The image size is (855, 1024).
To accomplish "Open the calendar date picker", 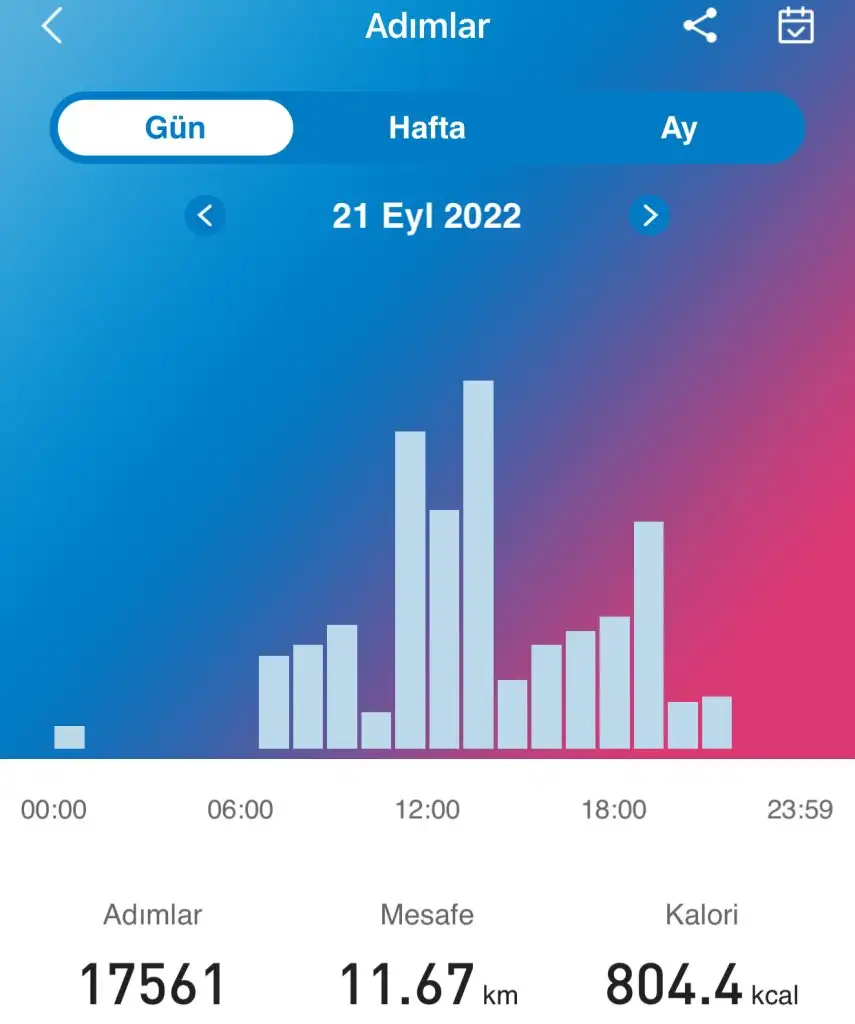I will (x=796, y=26).
